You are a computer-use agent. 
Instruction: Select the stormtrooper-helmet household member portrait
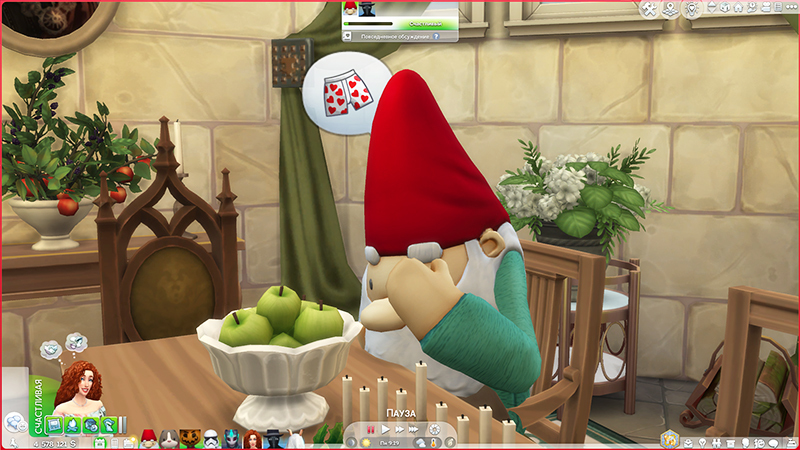[x=211, y=438]
